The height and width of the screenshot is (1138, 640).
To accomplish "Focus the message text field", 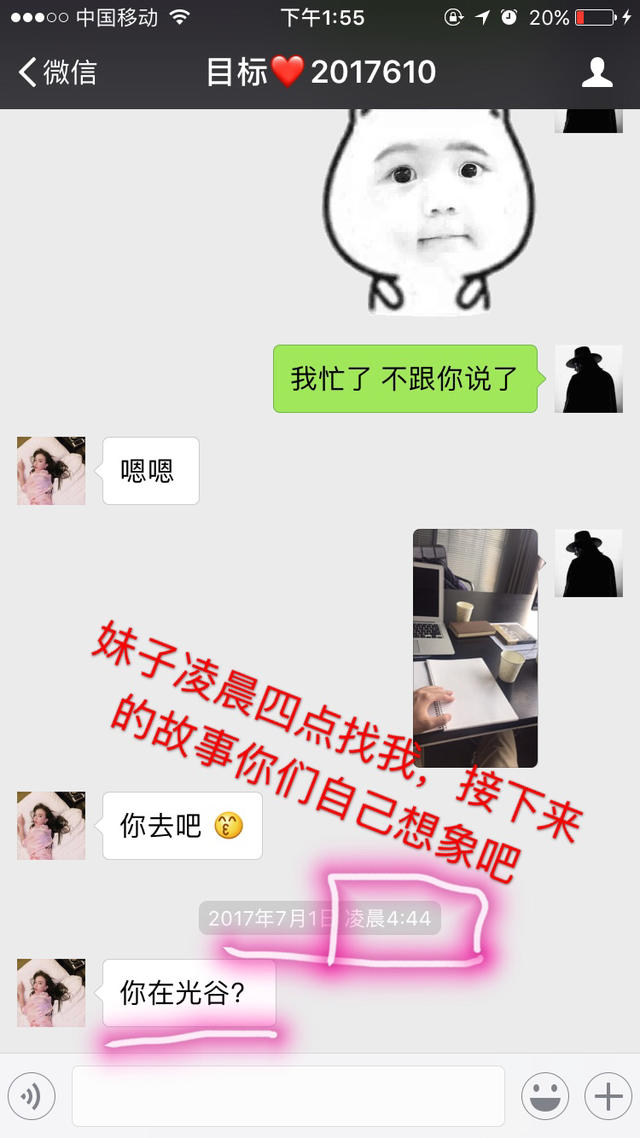I will (x=287, y=1096).
